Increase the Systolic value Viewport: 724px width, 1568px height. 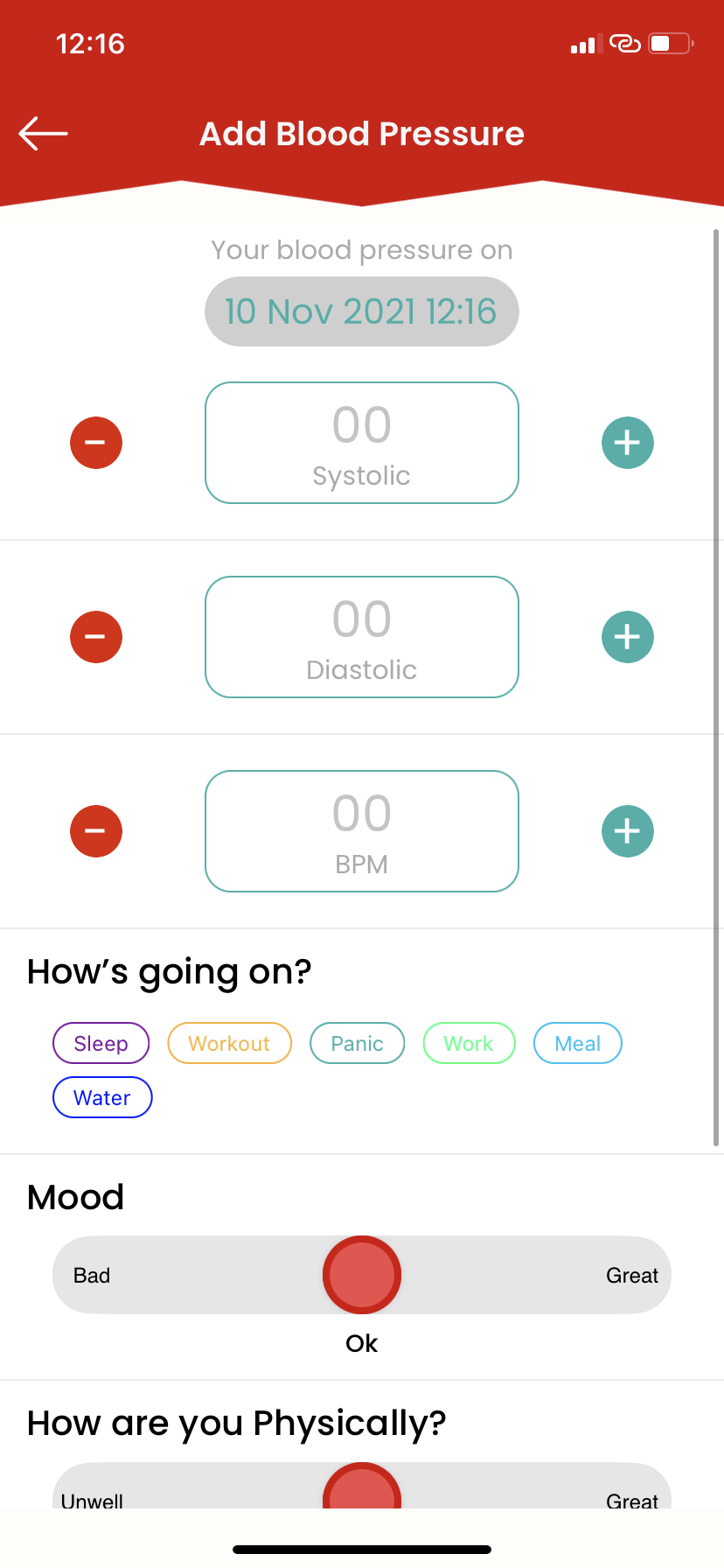click(x=628, y=443)
